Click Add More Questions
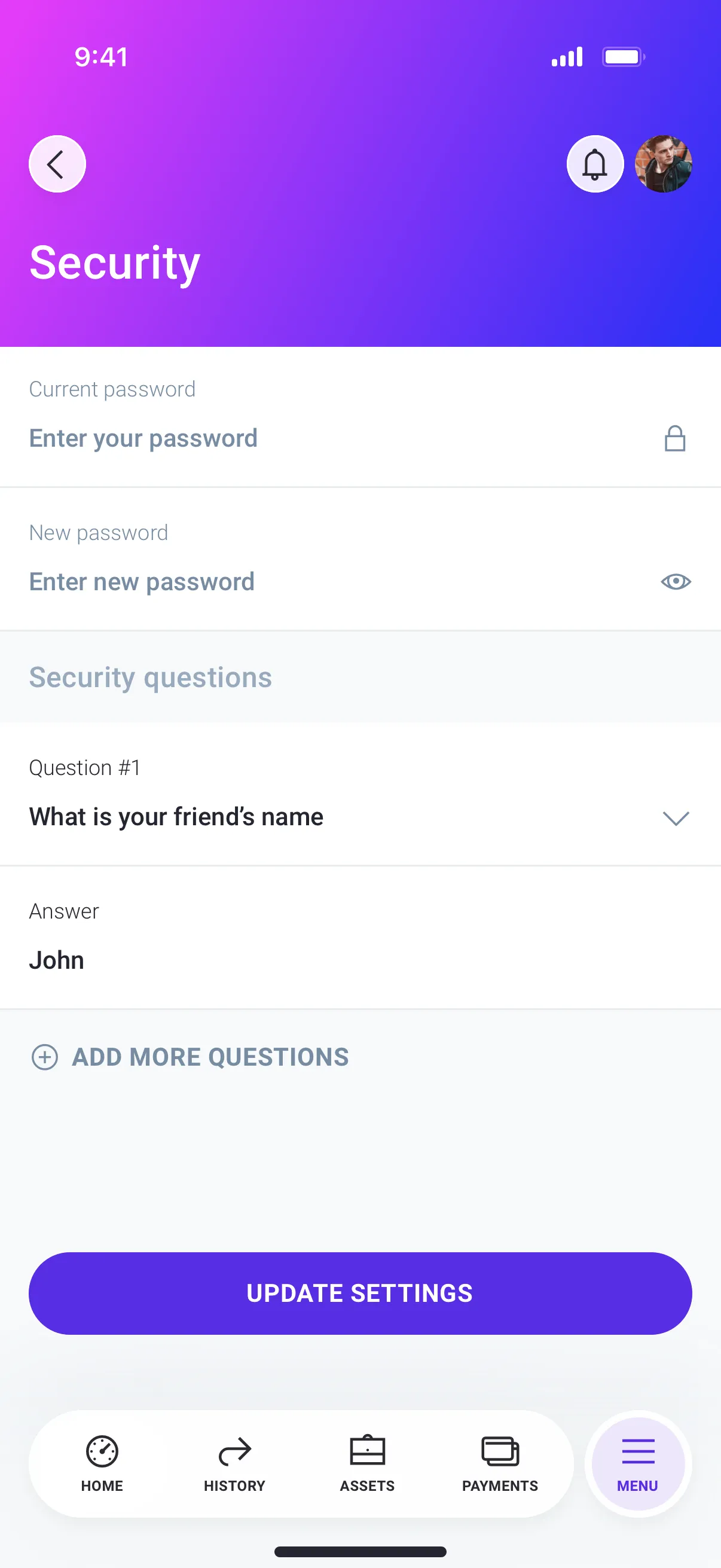 click(210, 1057)
